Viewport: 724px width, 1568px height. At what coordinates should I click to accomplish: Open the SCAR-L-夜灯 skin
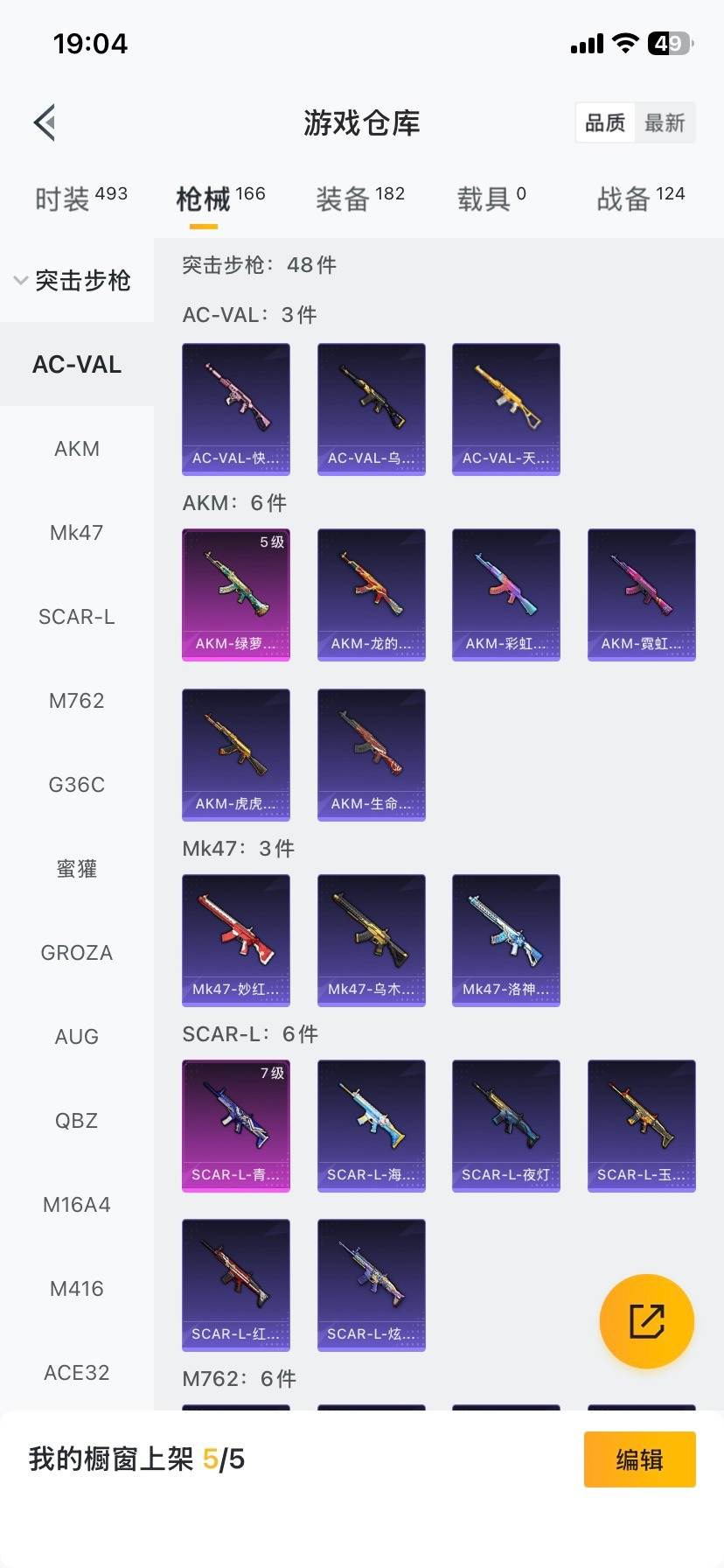(506, 1125)
